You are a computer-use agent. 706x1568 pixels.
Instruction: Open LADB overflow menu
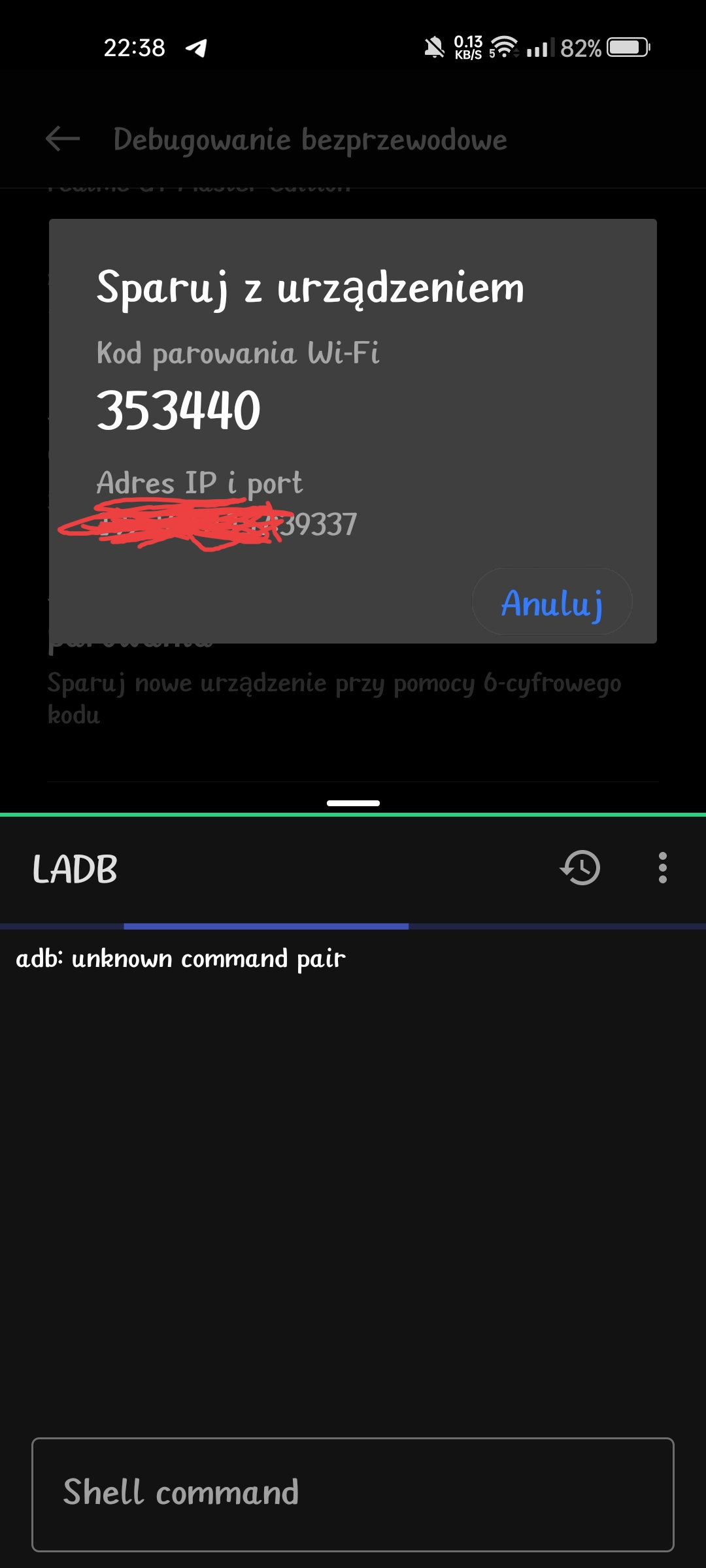(x=663, y=868)
